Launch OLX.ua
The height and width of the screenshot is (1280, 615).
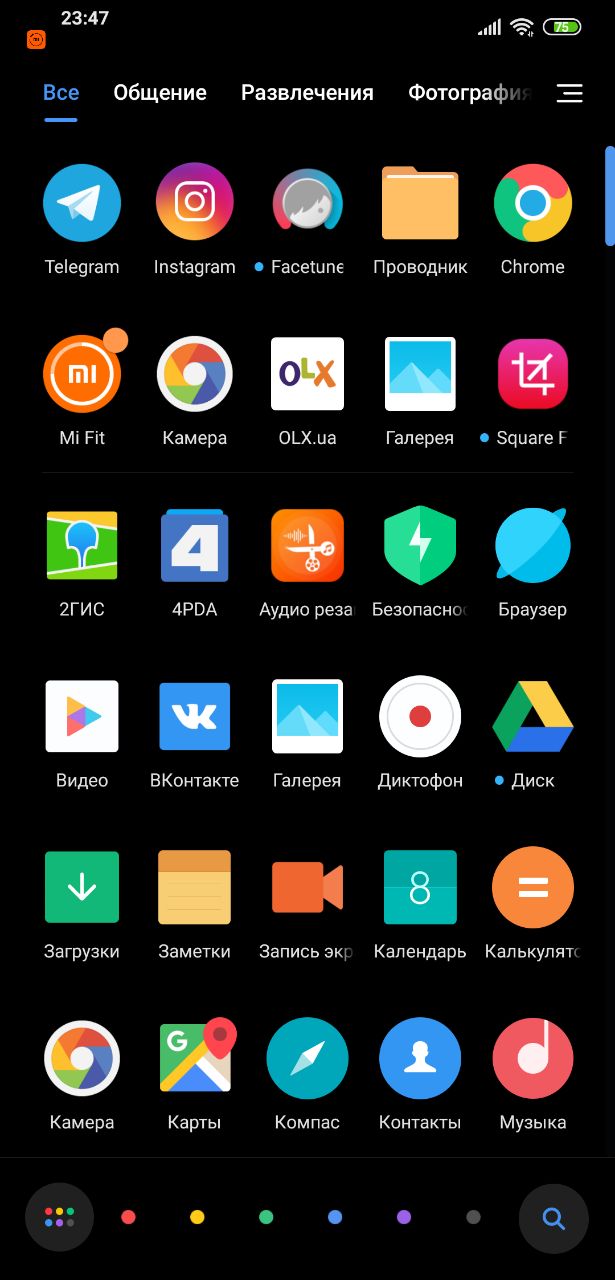pyautogui.click(x=307, y=375)
